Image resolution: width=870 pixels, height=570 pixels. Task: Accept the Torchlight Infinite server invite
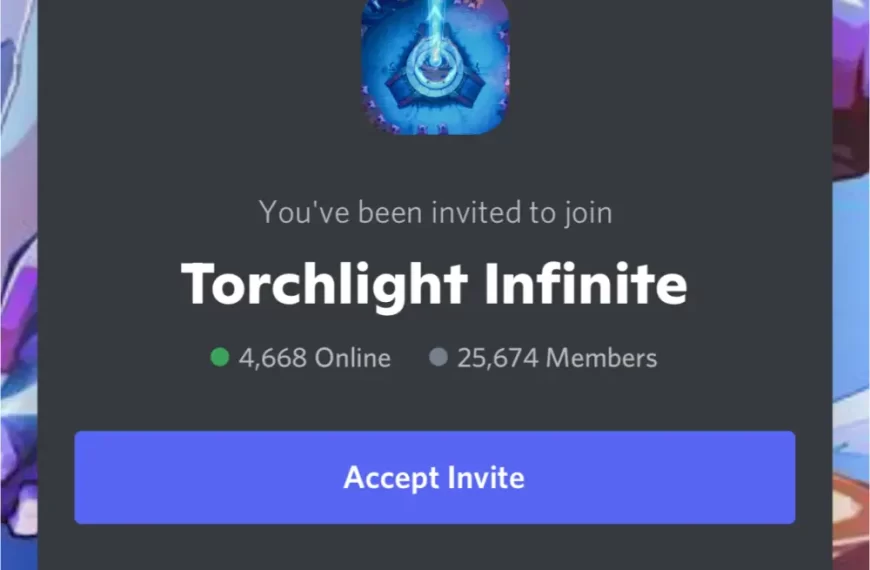click(434, 477)
